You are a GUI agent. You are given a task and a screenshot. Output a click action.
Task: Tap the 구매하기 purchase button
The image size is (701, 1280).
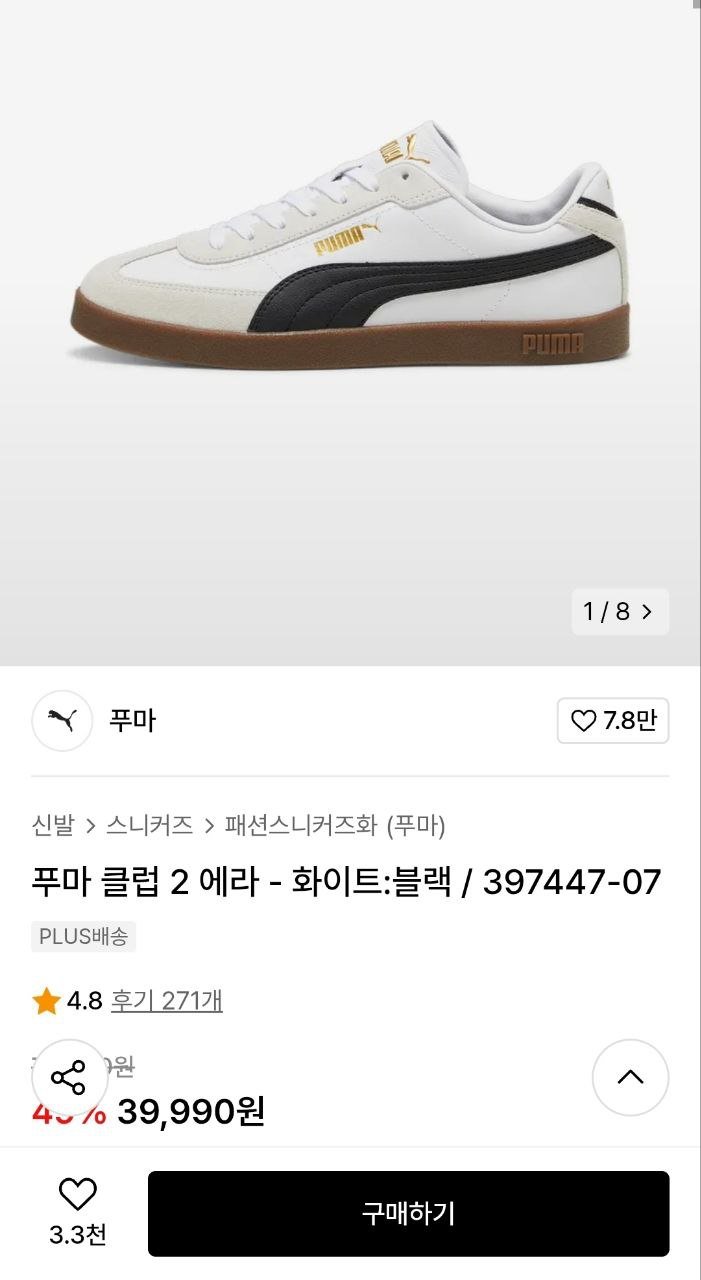pyautogui.click(x=408, y=1213)
